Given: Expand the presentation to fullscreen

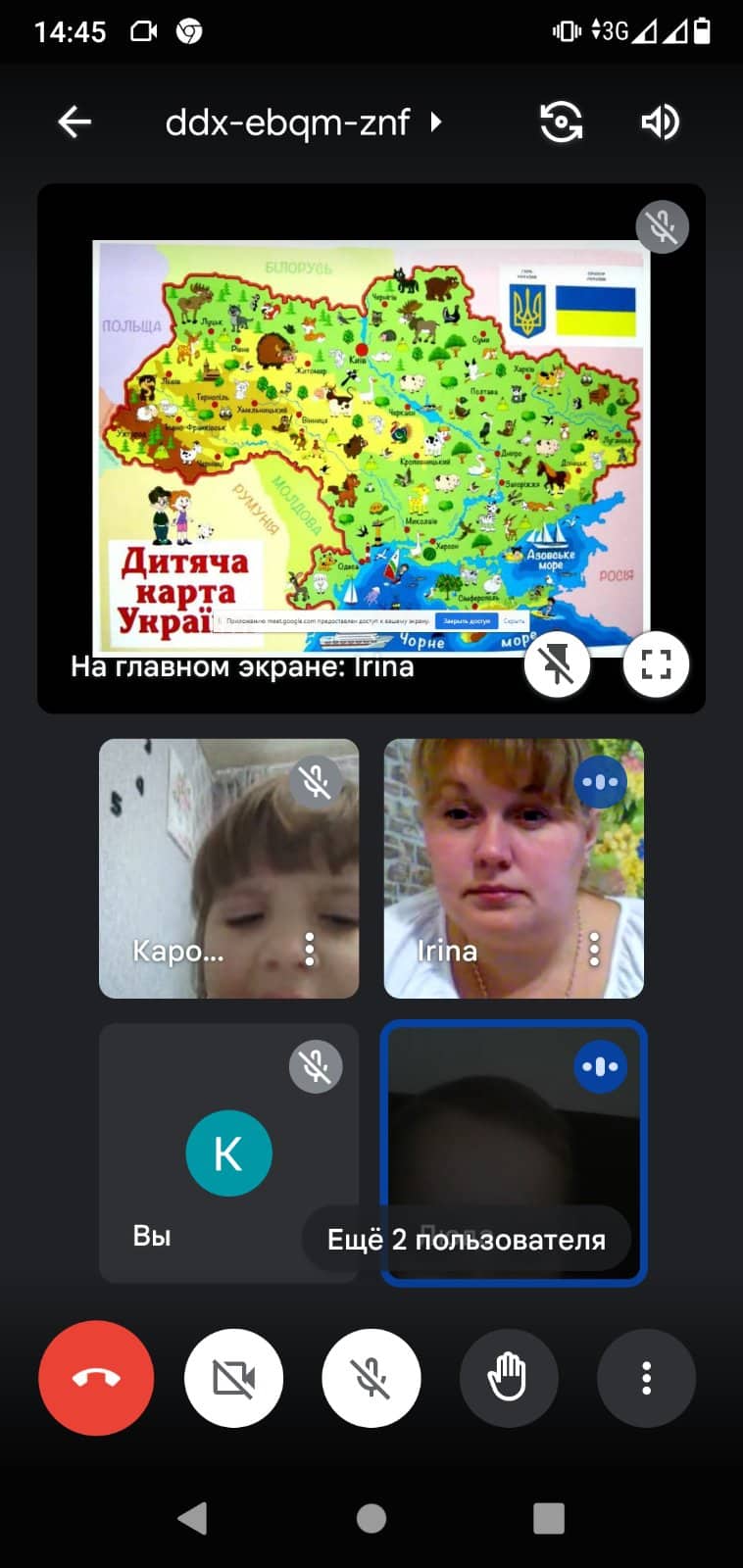Looking at the screenshot, I should click(x=656, y=664).
